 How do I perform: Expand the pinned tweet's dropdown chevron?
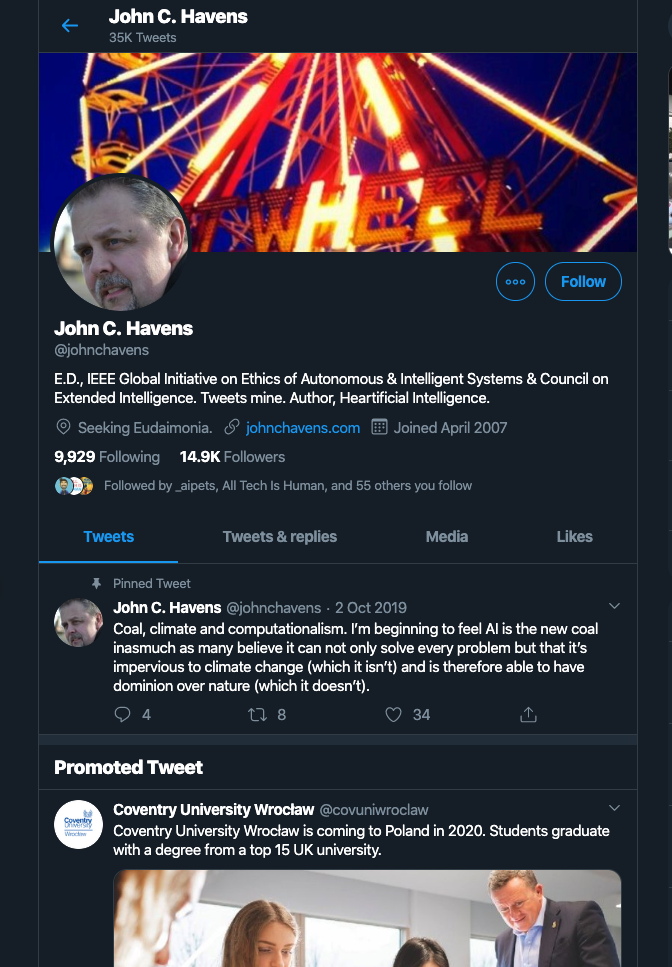pyautogui.click(x=614, y=606)
